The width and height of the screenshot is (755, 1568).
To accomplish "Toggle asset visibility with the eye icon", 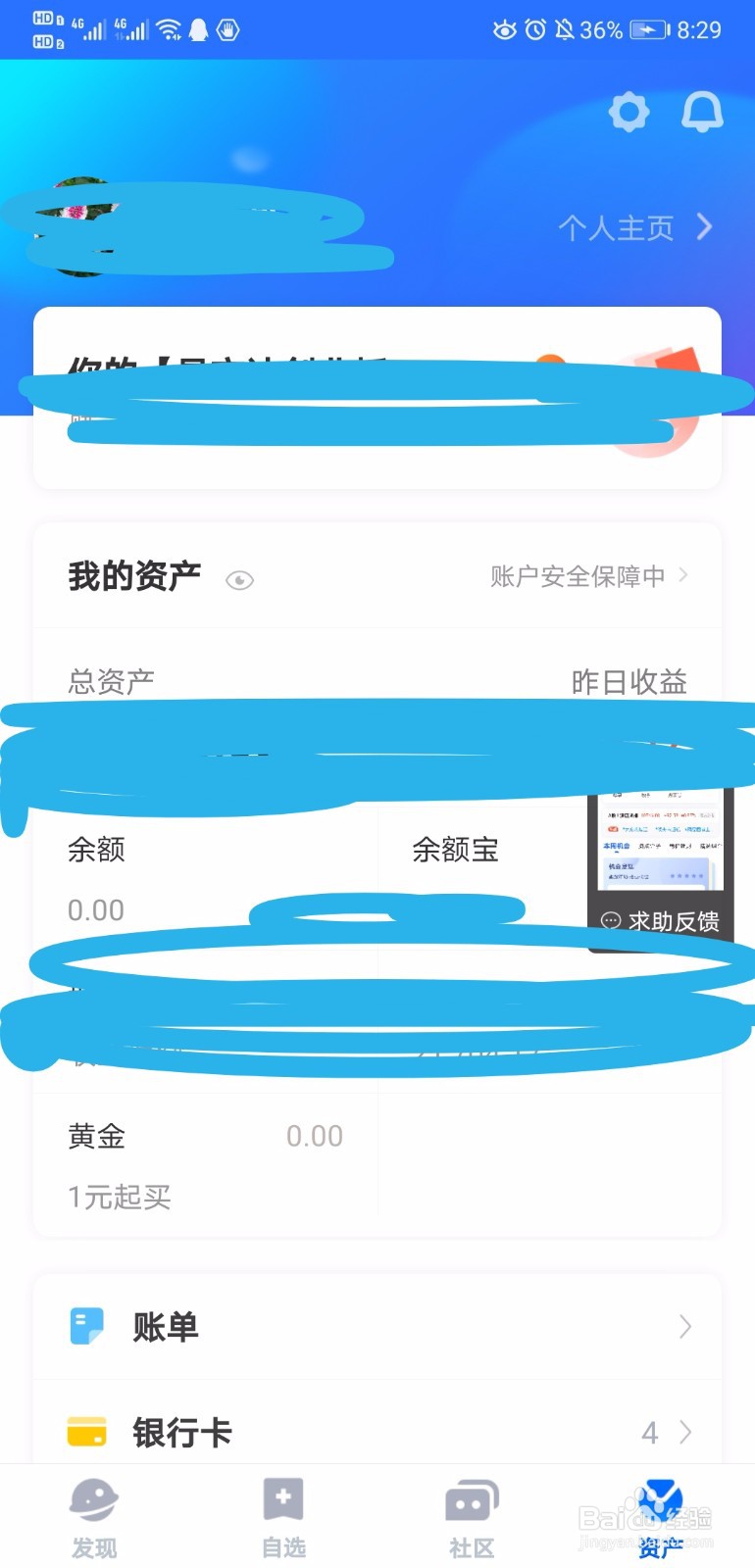I will pos(238,580).
